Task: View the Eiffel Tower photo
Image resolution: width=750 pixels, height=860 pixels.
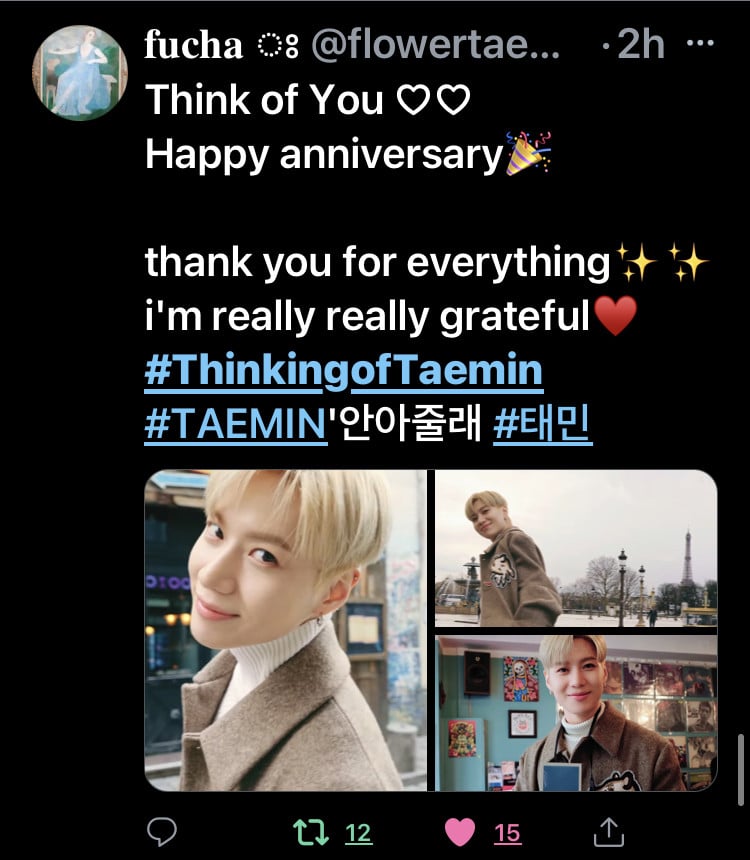Action: click(576, 547)
